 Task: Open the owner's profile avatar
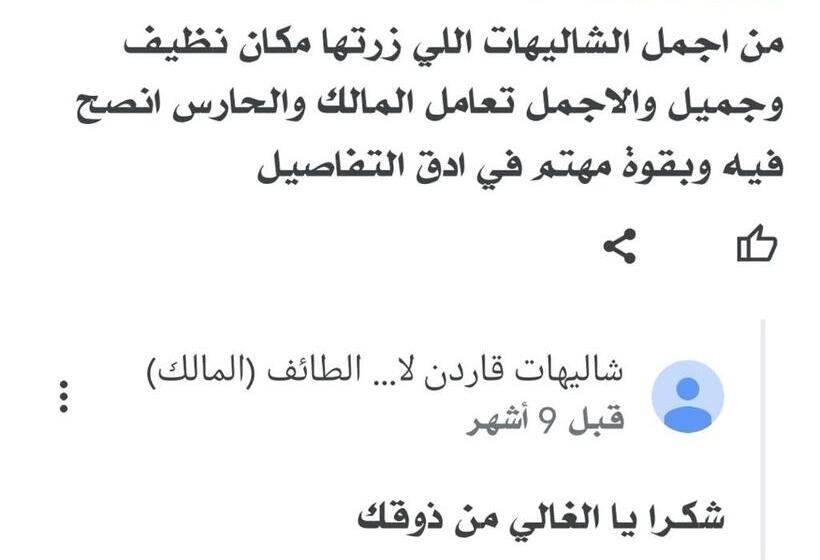687,396
